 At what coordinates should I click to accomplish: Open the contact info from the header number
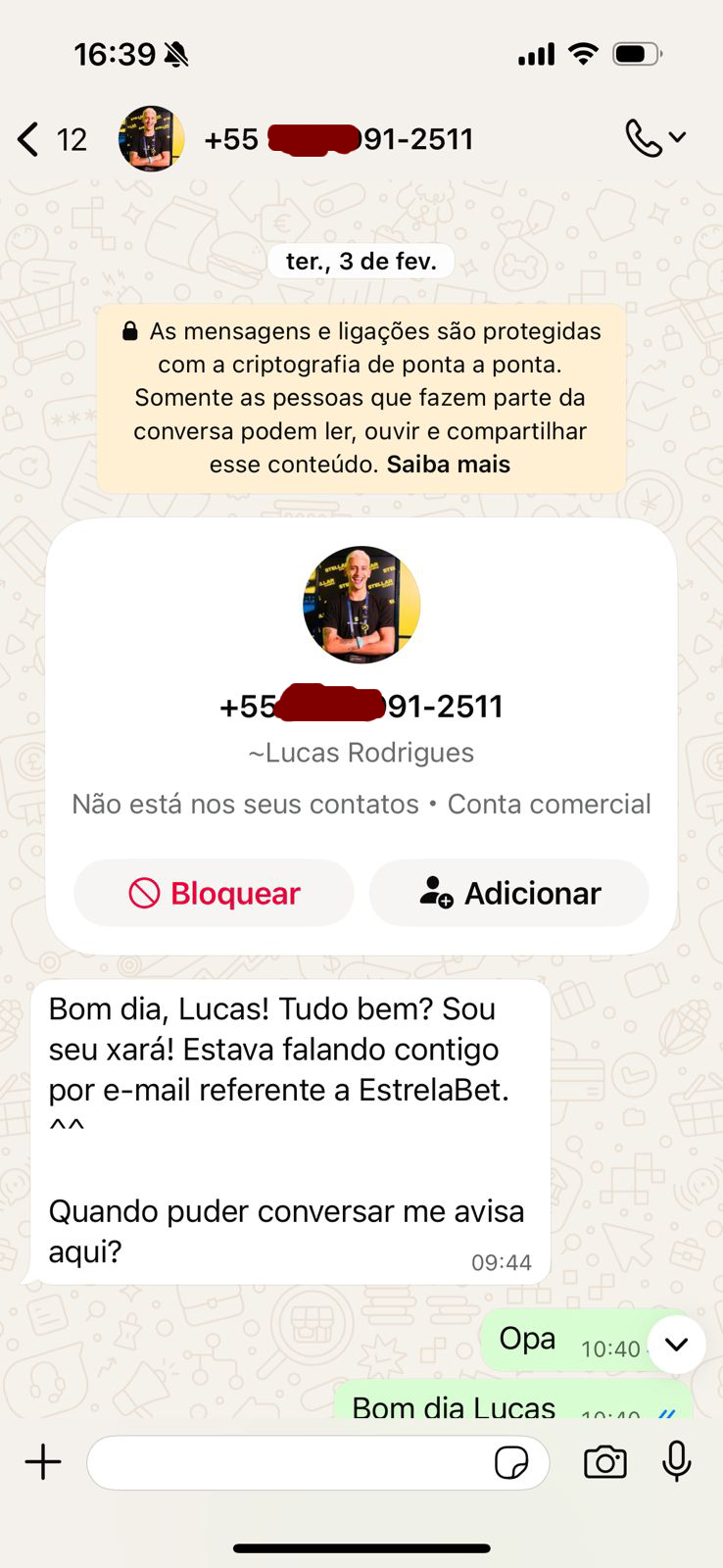tap(338, 140)
